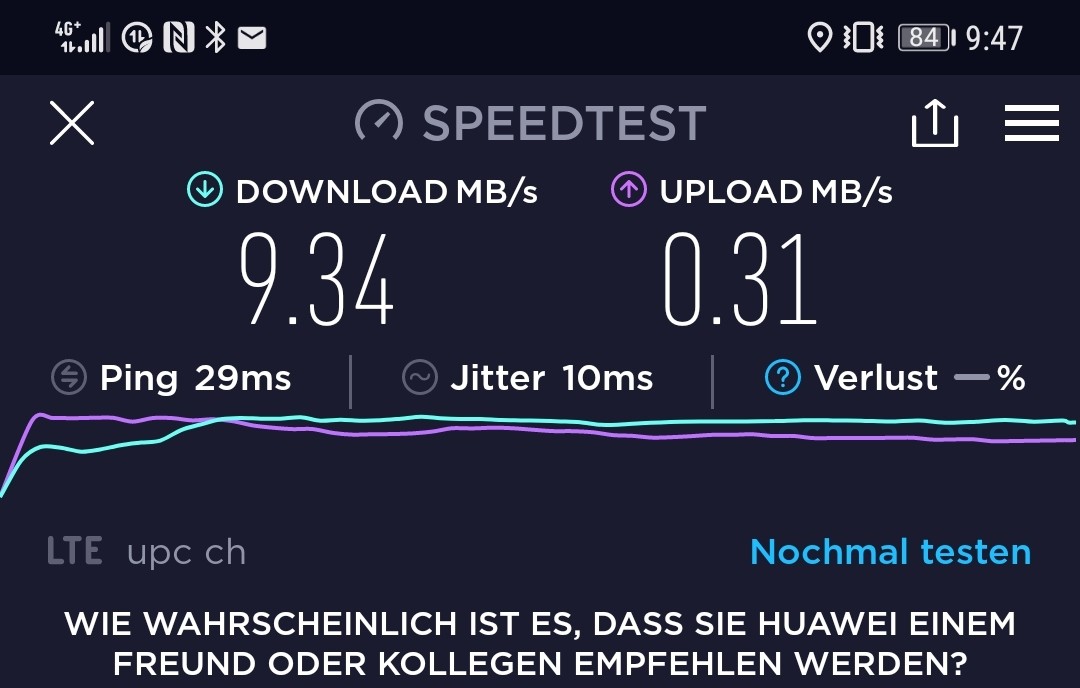1080x688 pixels.
Task: Close the speed test results
Action: (x=72, y=123)
